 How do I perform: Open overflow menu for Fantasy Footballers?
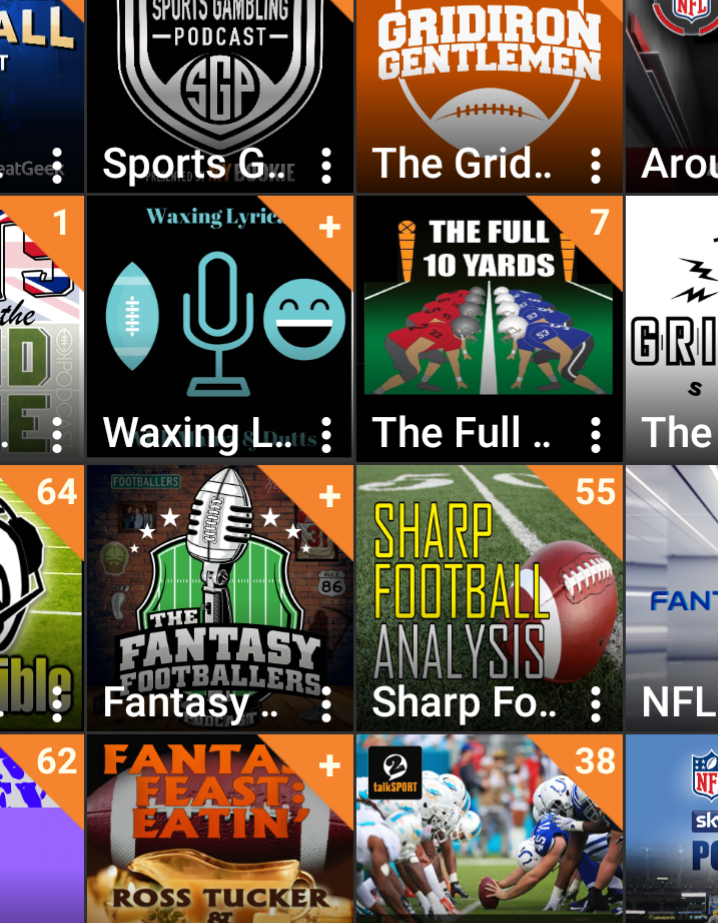[x=327, y=704]
